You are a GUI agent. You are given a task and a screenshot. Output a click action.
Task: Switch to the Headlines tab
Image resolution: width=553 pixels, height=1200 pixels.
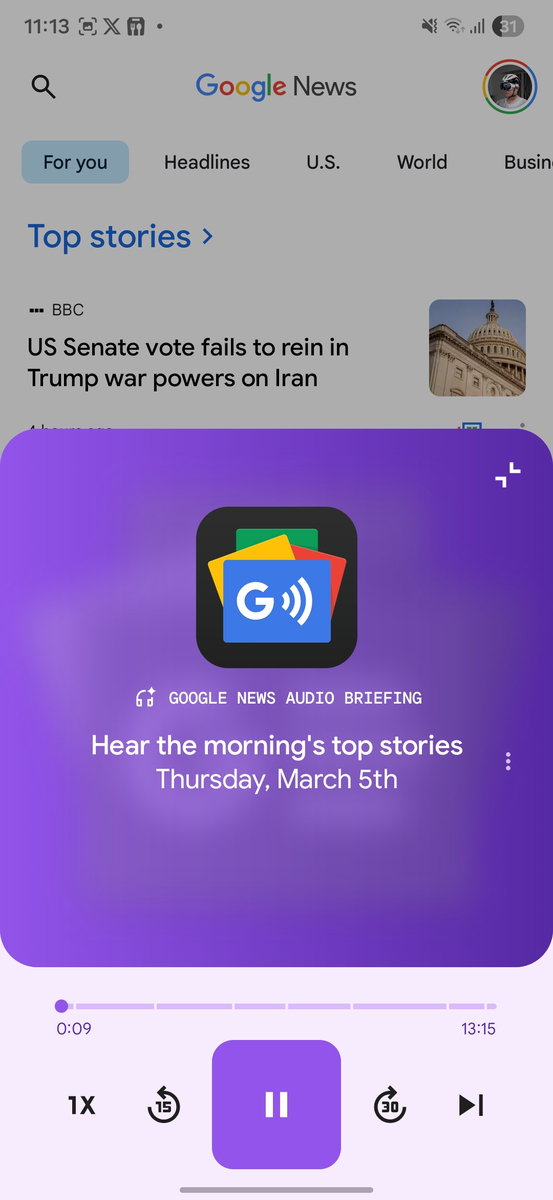207,162
